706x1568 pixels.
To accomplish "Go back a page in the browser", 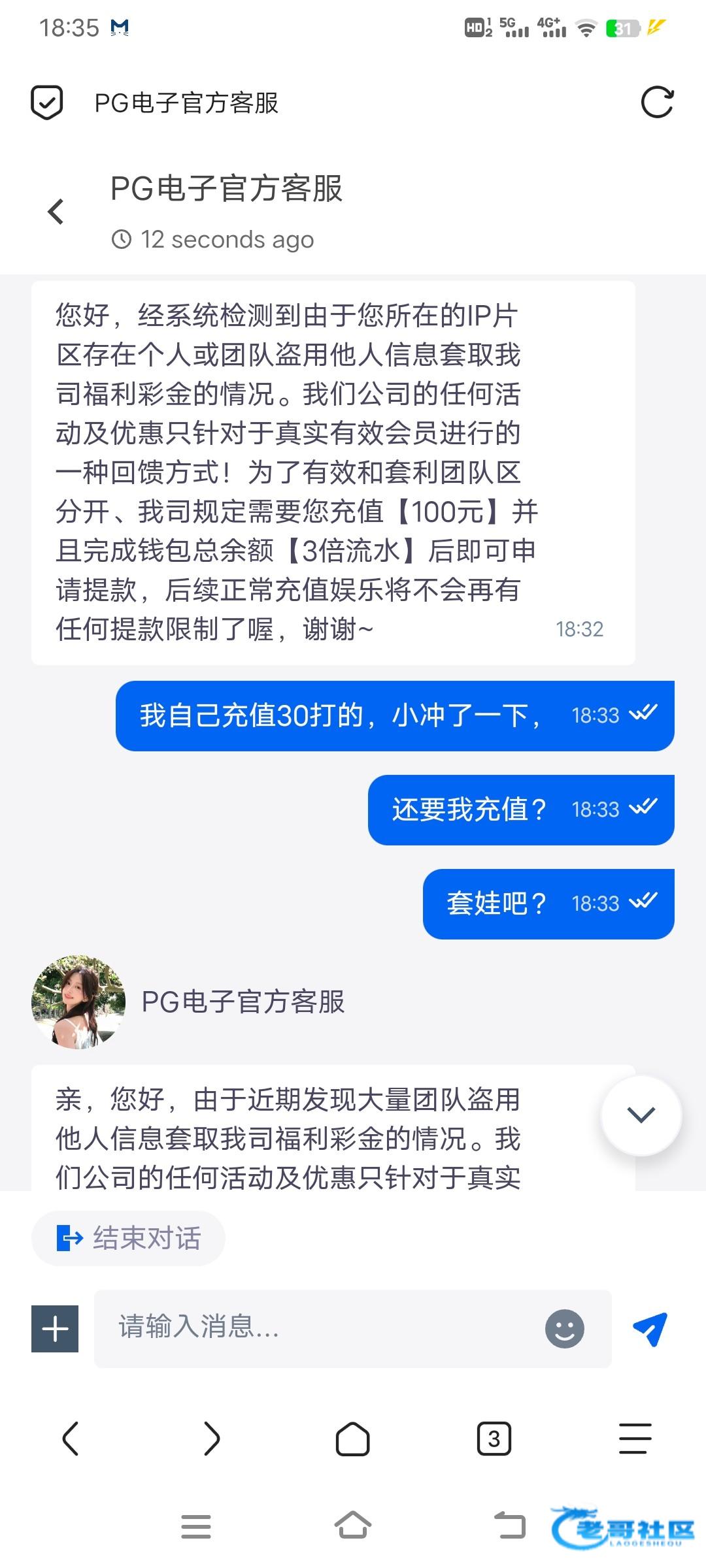I will click(71, 1439).
